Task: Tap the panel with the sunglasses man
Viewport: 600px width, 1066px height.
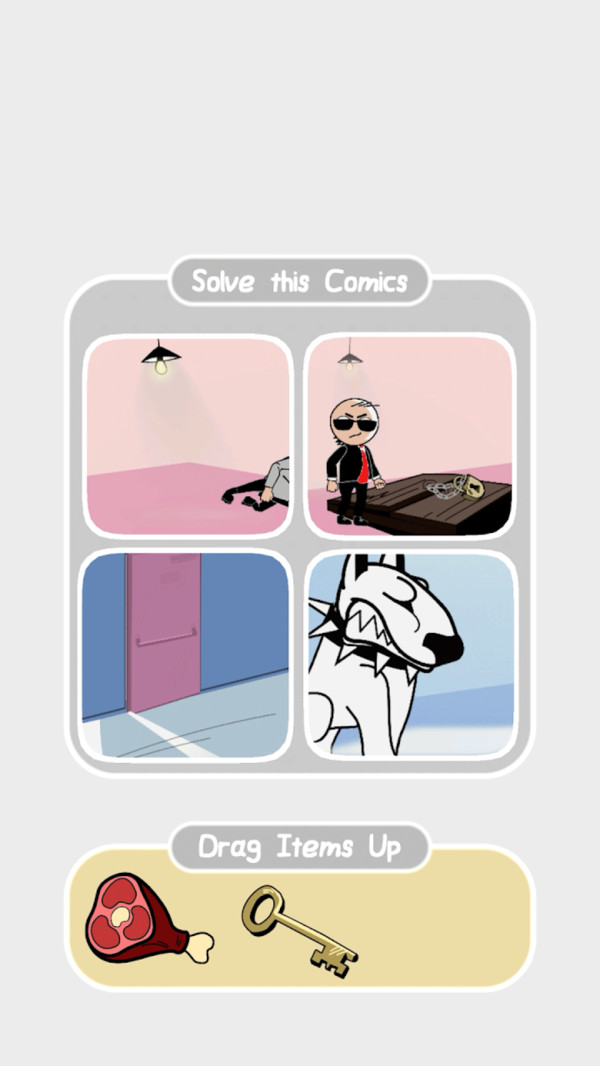Action: coord(410,436)
